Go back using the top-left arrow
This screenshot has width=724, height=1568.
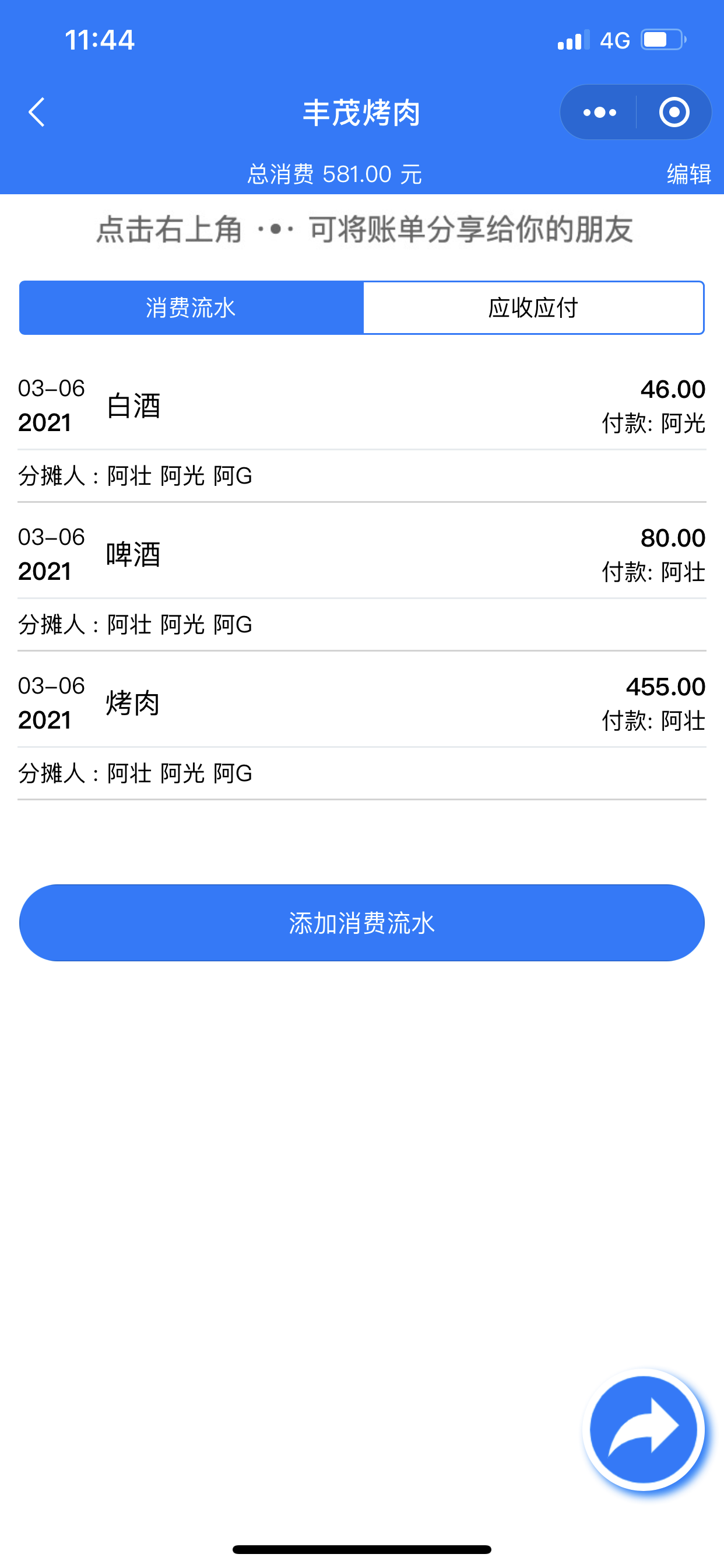coord(37,113)
